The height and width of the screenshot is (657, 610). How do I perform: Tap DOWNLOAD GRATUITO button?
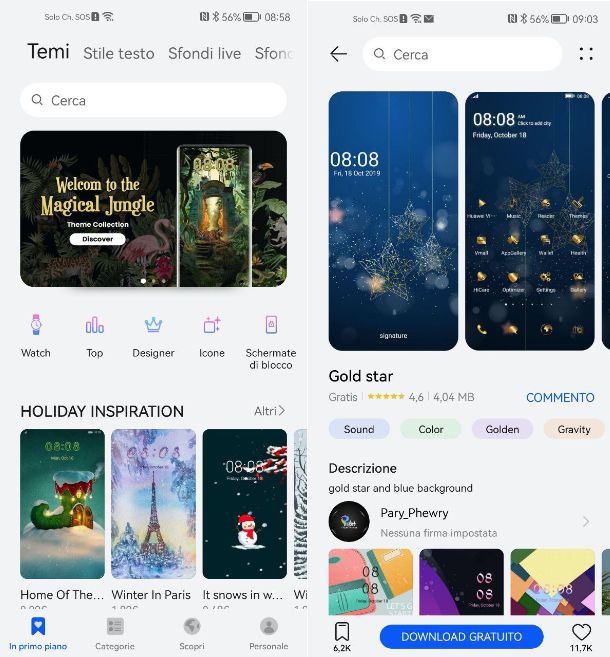pyautogui.click(x=461, y=636)
